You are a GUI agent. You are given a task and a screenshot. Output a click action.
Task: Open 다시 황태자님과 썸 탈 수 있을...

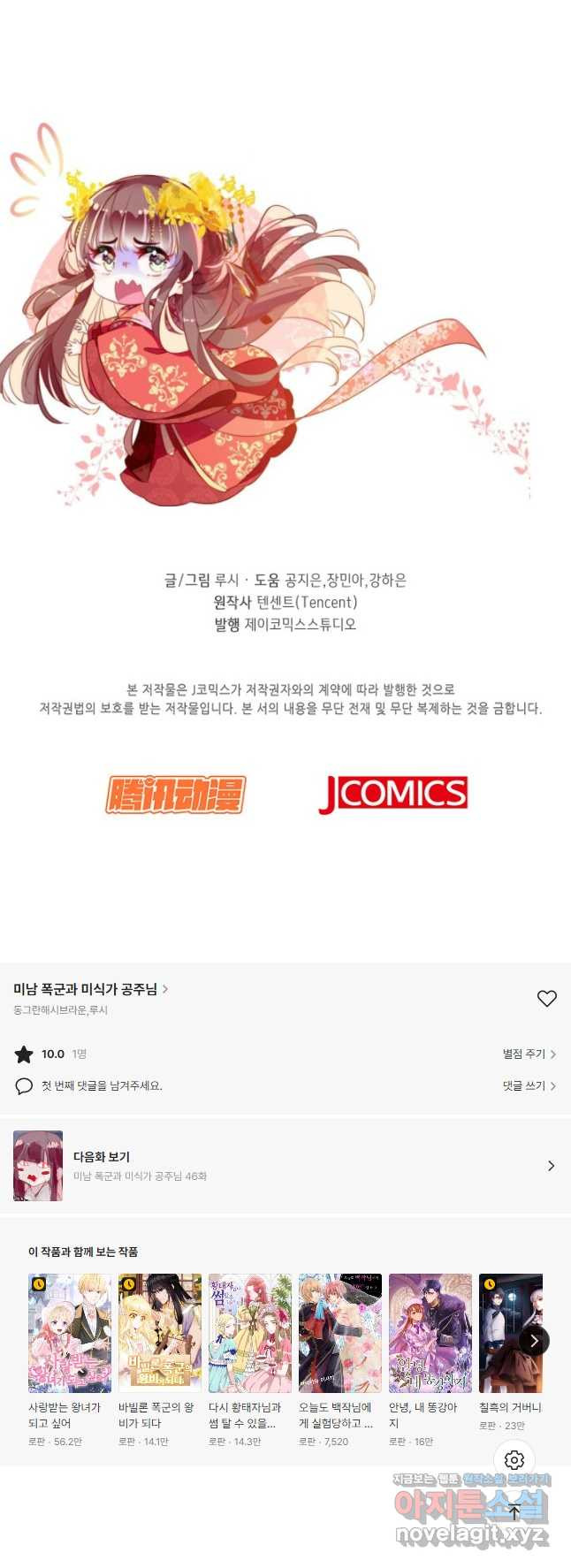(250, 1333)
